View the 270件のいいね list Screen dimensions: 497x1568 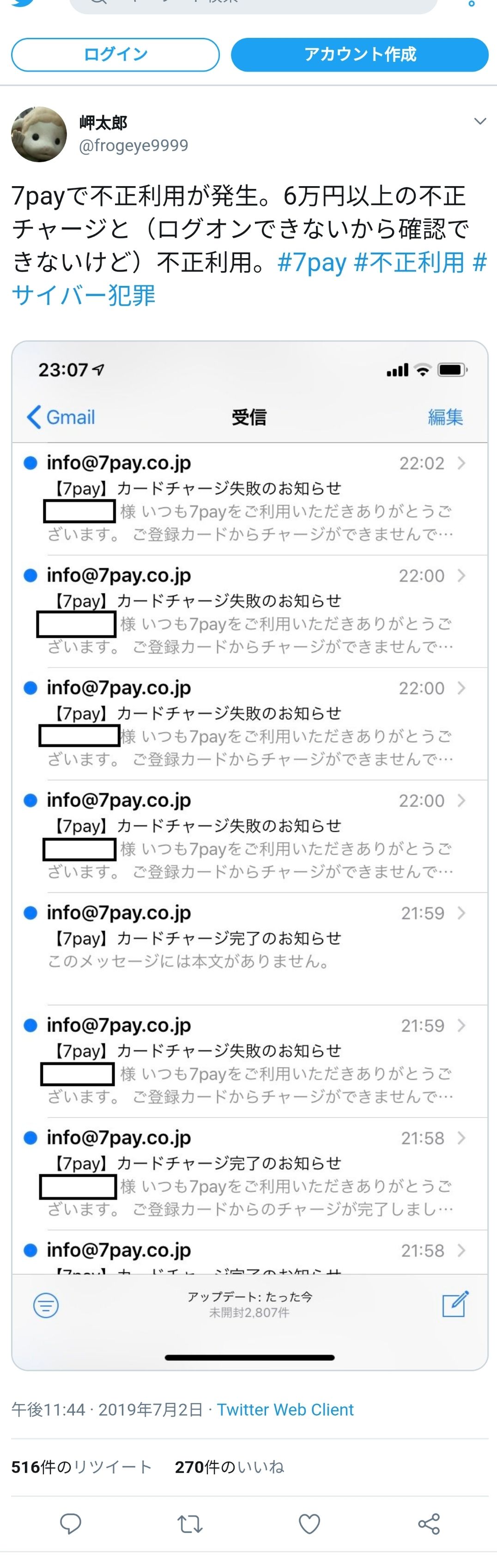(230, 1468)
